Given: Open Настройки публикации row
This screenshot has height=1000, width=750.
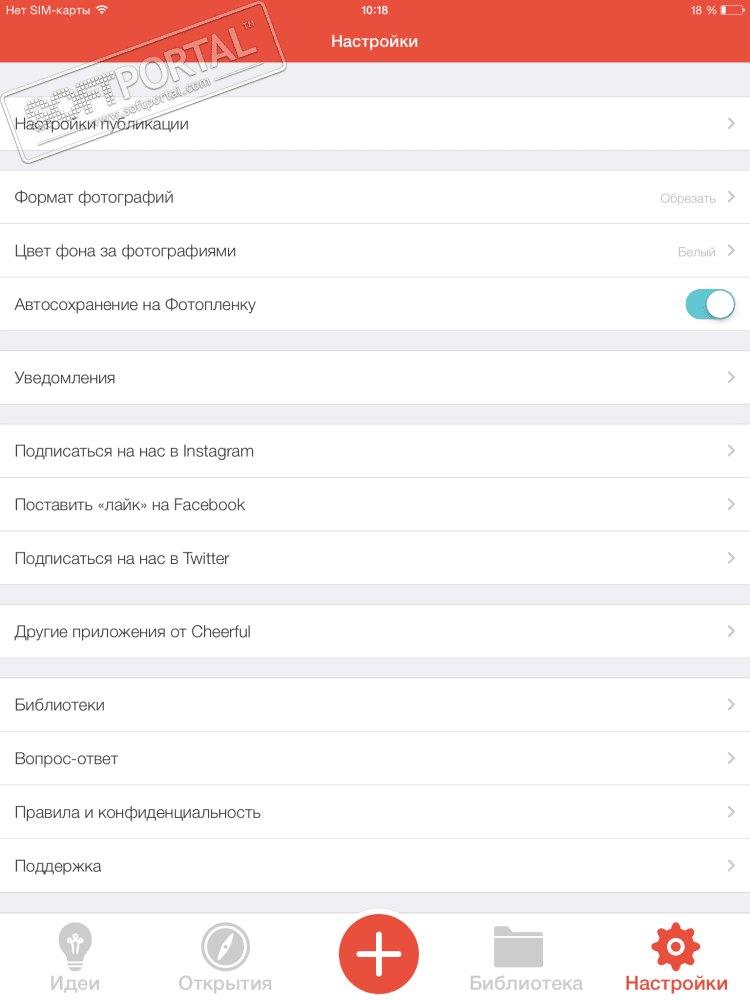Looking at the screenshot, I should pyautogui.click(x=375, y=124).
